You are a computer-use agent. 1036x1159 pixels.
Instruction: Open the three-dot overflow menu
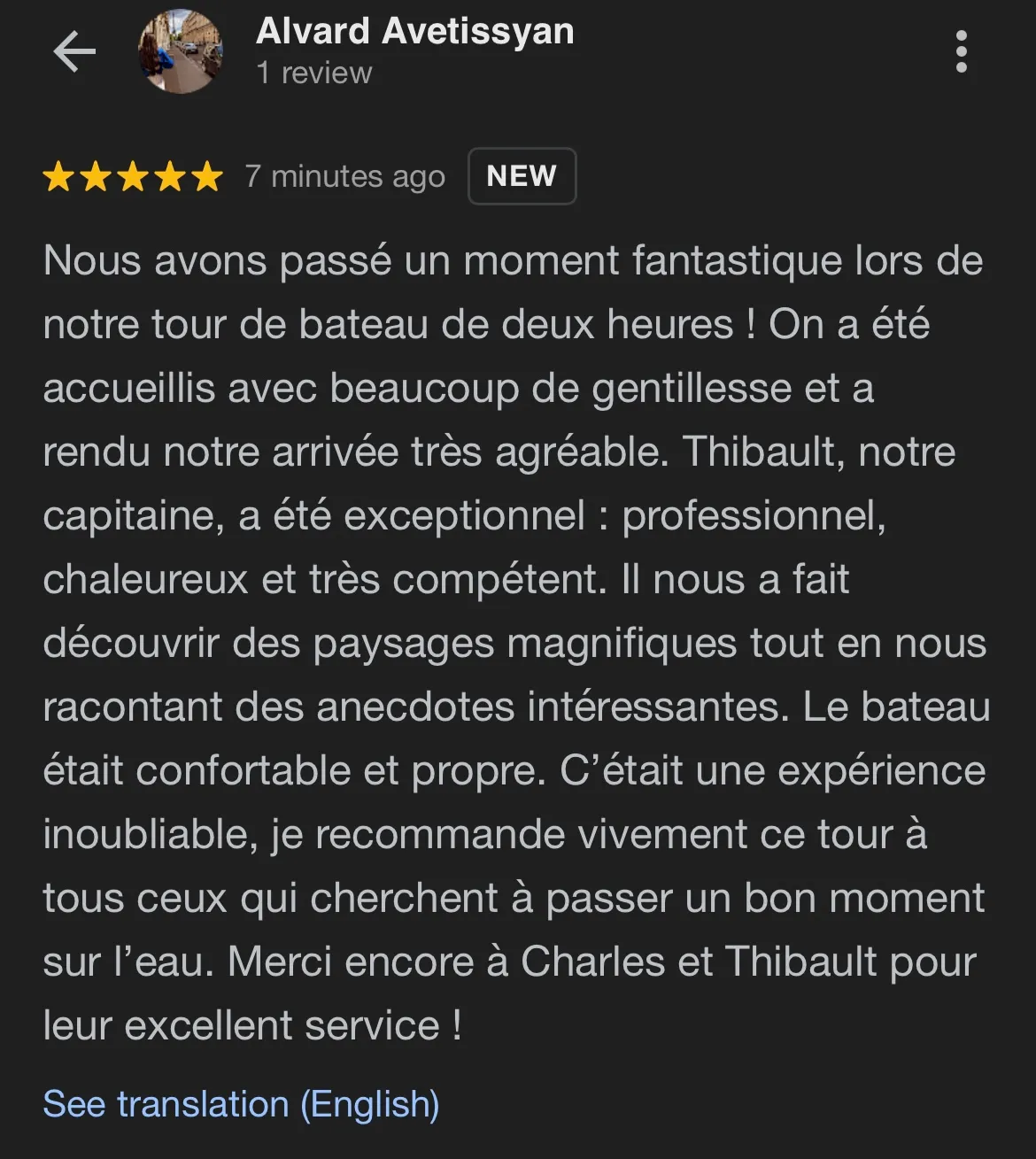pyautogui.click(x=962, y=52)
